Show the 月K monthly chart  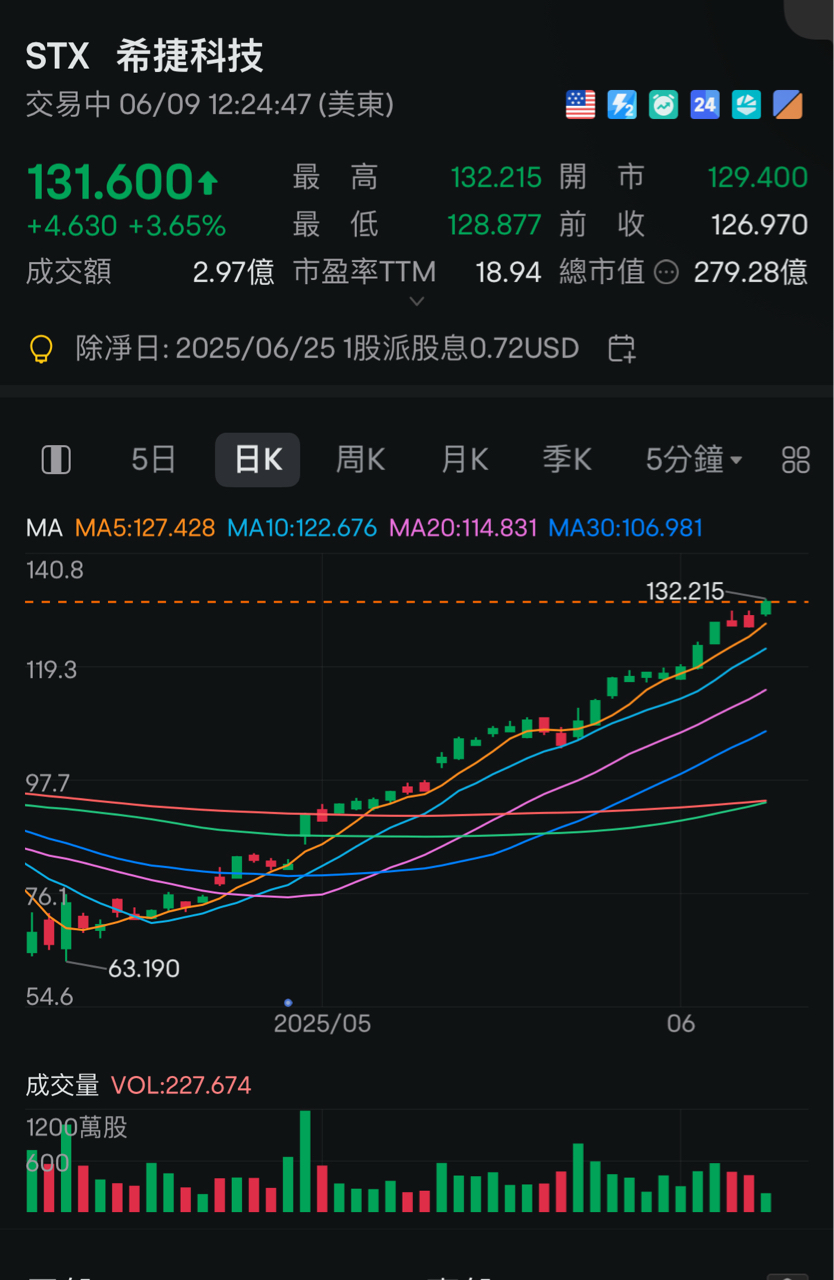pos(465,460)
